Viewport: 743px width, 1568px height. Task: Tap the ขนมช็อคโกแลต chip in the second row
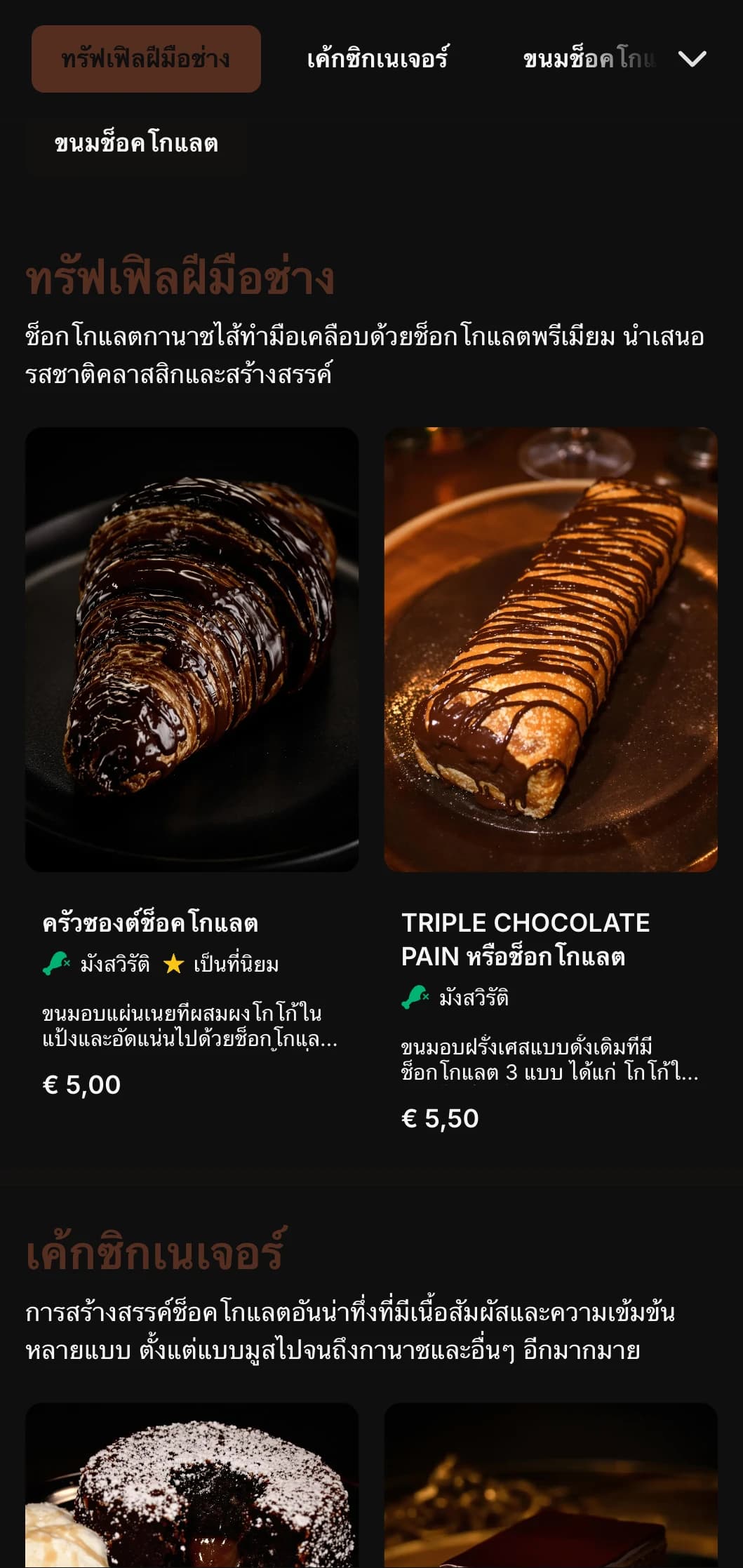(136, 144)
